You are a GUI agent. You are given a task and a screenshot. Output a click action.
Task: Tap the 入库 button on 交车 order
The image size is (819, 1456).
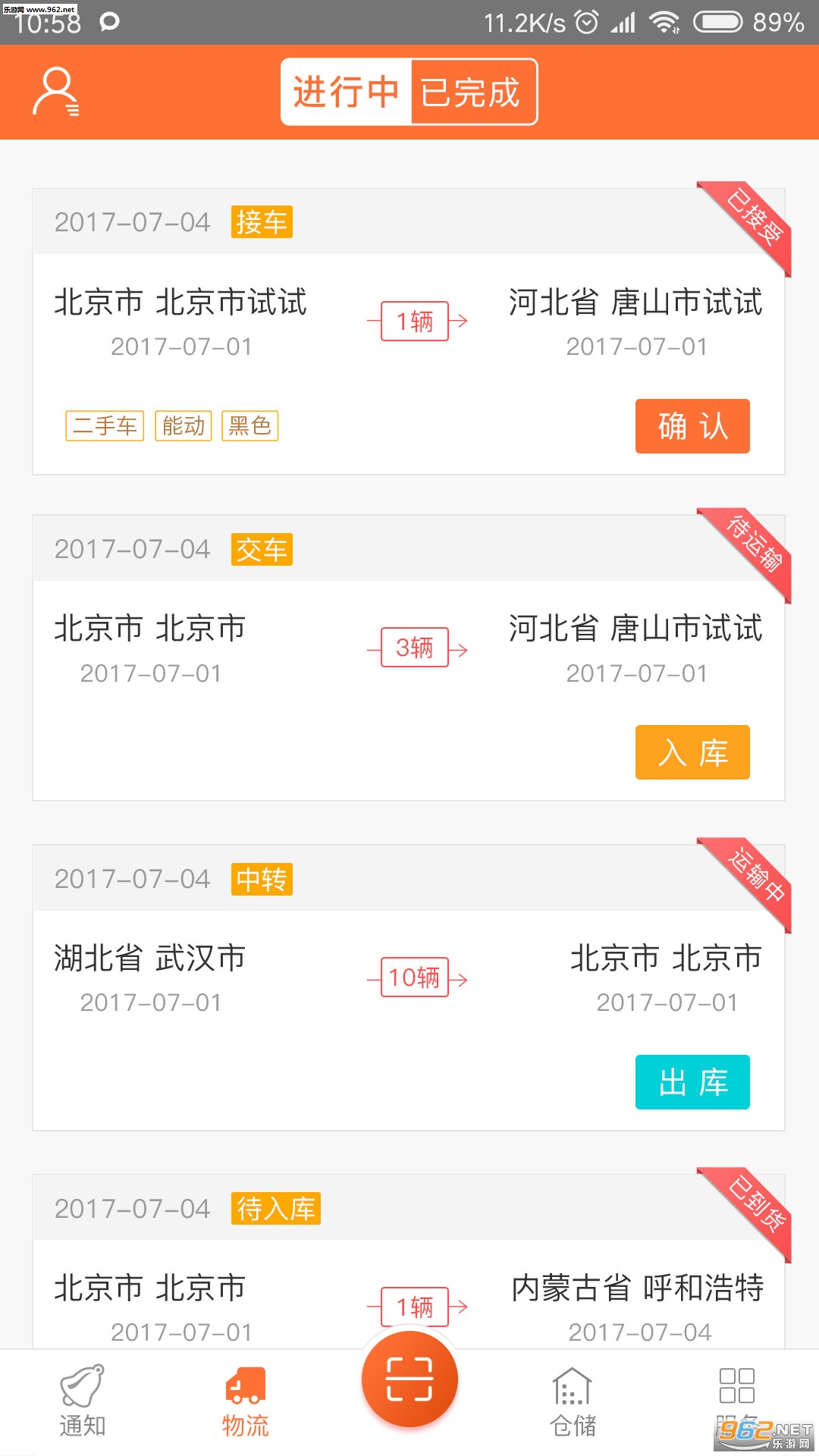pos(692,752)
